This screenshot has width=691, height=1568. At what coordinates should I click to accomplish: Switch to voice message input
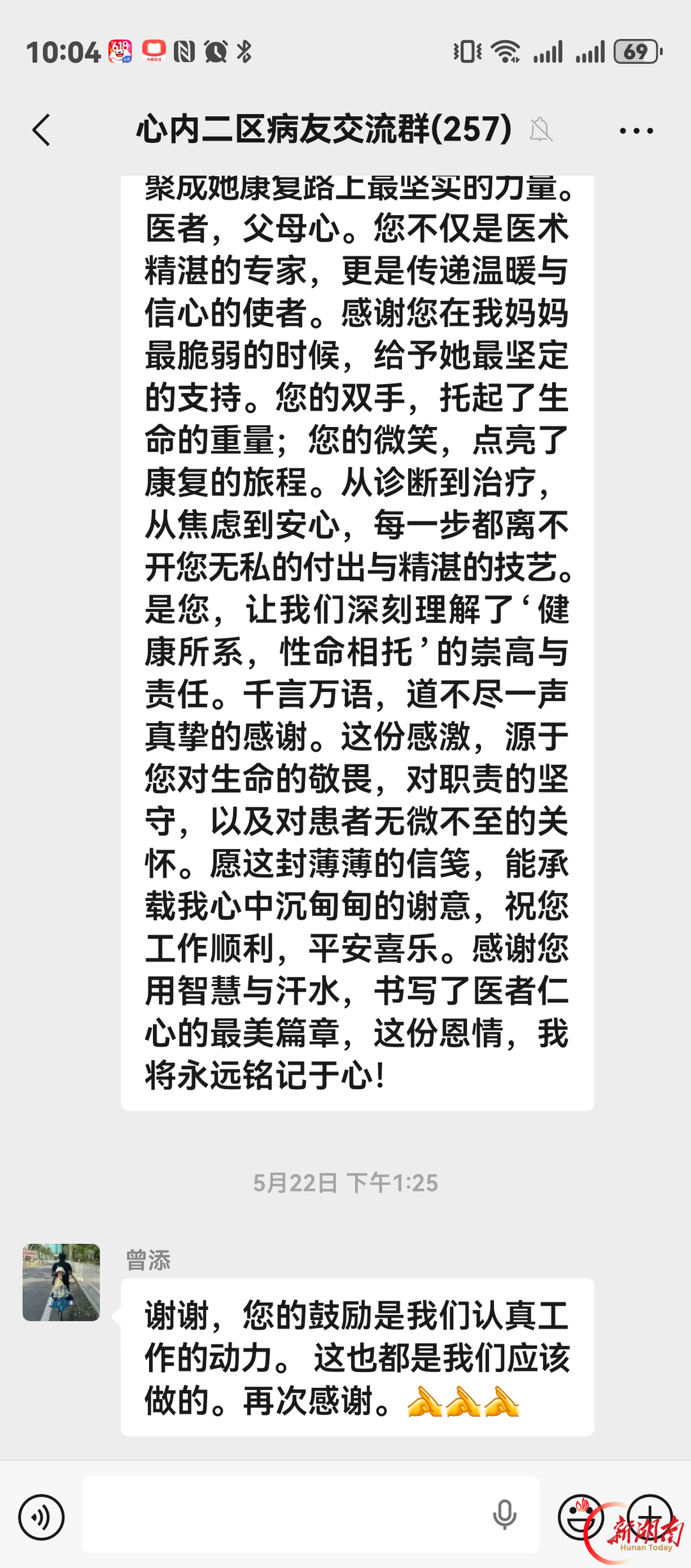[42, 1517]
